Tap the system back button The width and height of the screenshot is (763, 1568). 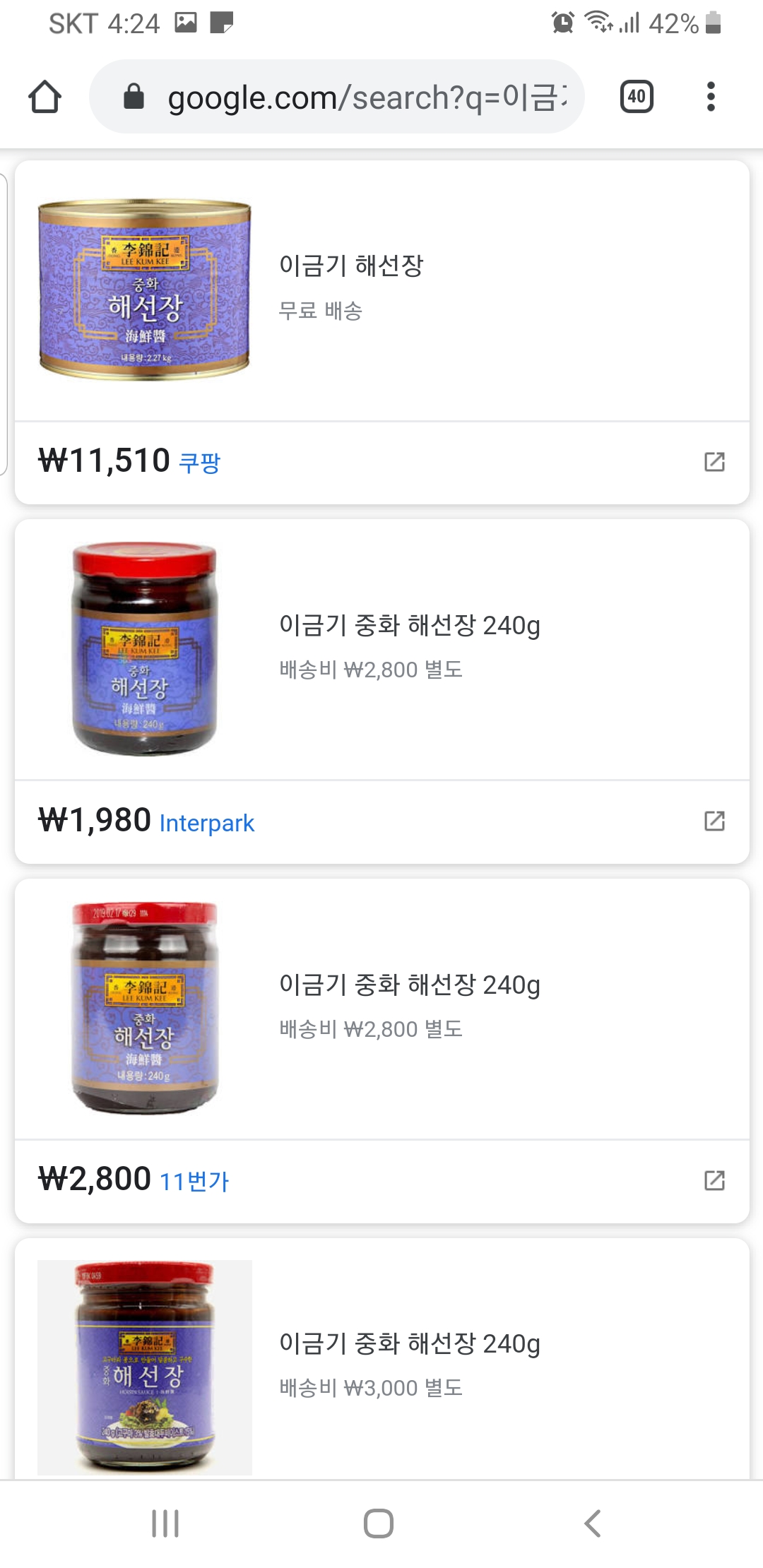point(592,1524)
